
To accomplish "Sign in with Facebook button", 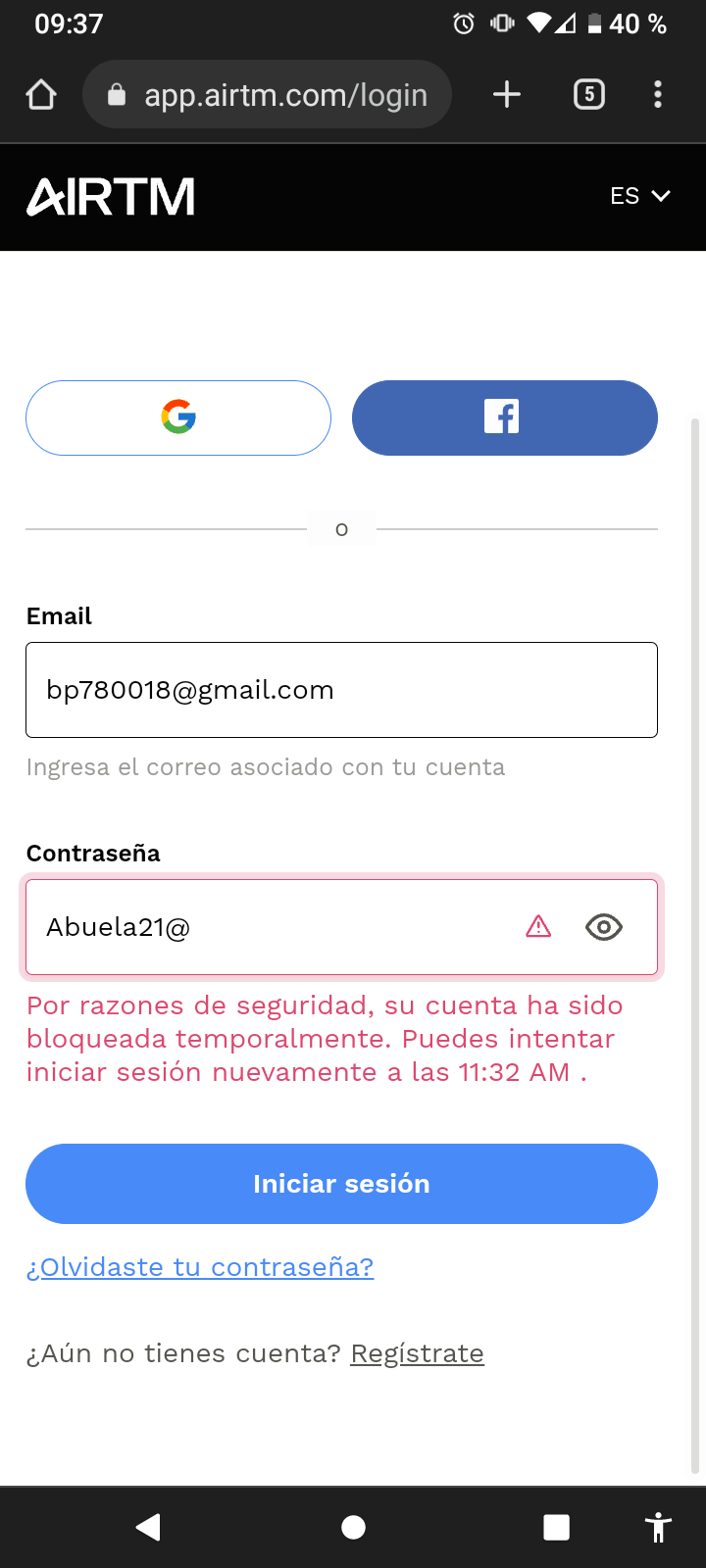I will [504, 417].
